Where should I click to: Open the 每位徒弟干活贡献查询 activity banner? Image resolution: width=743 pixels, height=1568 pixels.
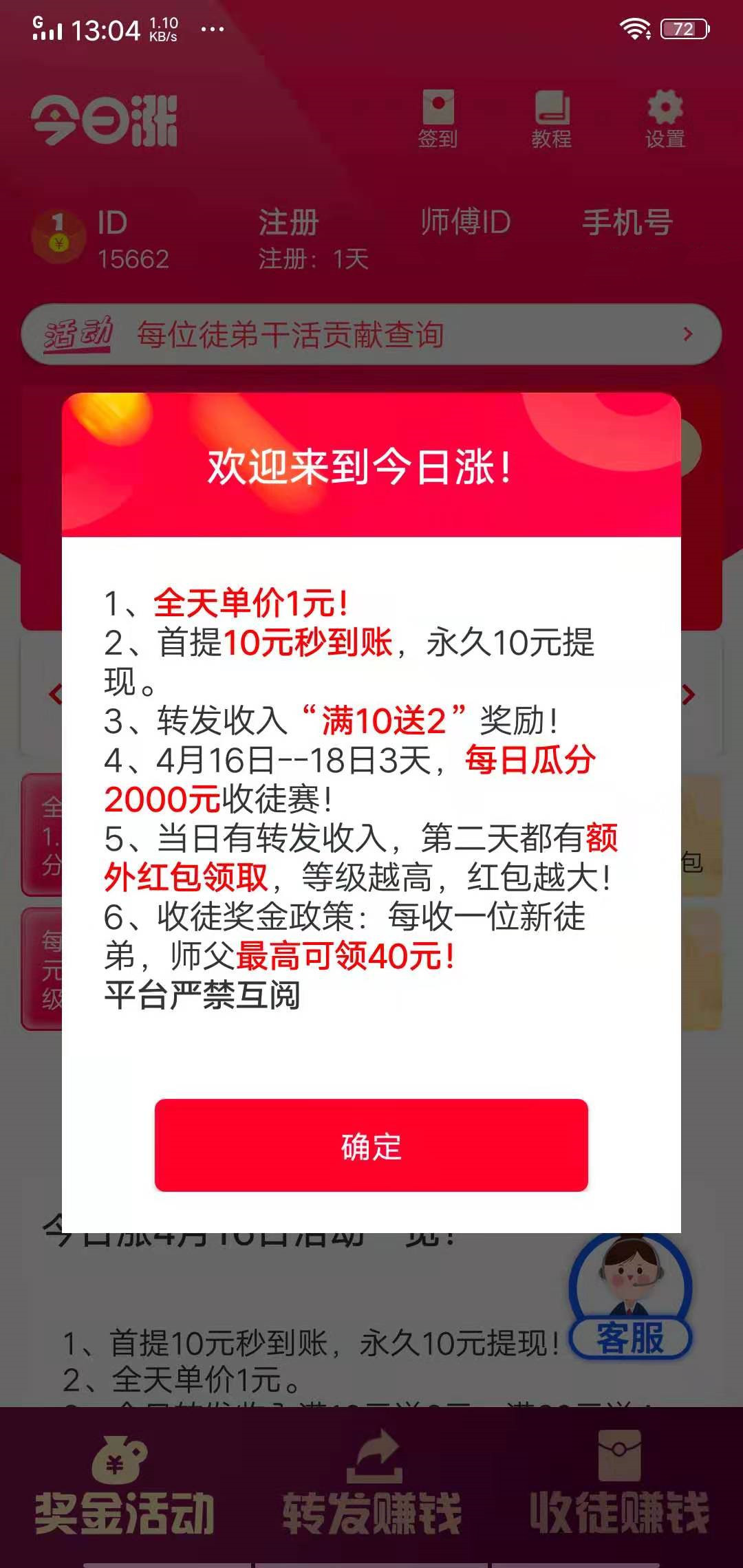(x=371, y=334)
